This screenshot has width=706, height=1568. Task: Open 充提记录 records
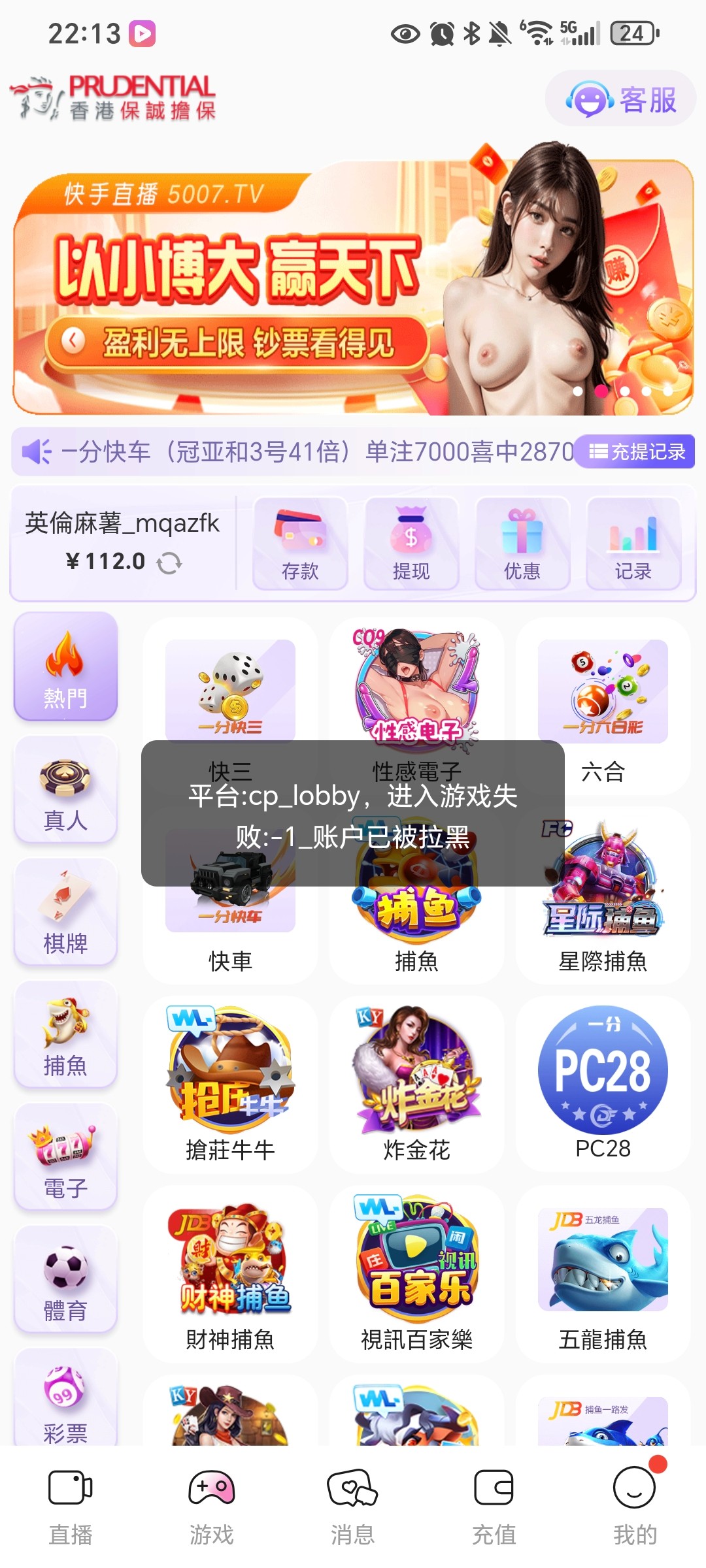pyautogui.click(x=636, y=451)
